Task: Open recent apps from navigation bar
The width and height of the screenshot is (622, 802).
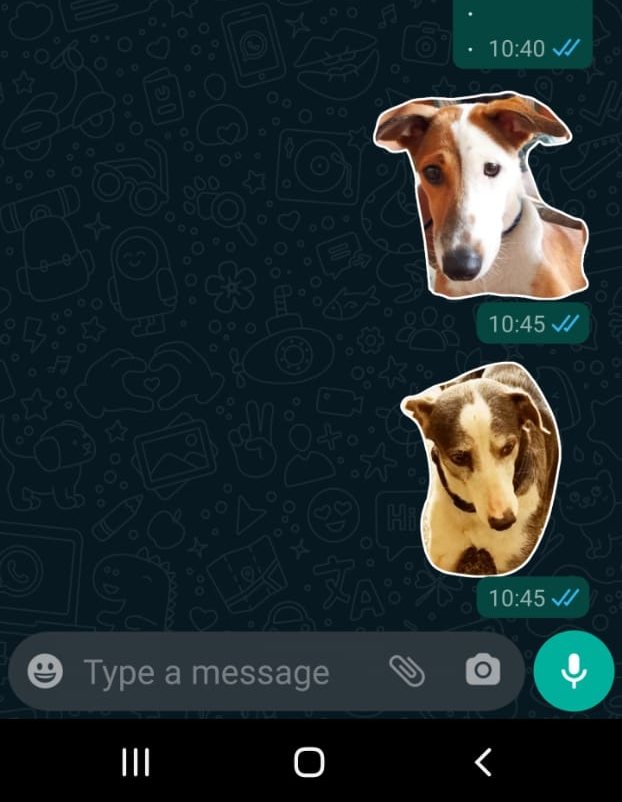Action: 135,763
